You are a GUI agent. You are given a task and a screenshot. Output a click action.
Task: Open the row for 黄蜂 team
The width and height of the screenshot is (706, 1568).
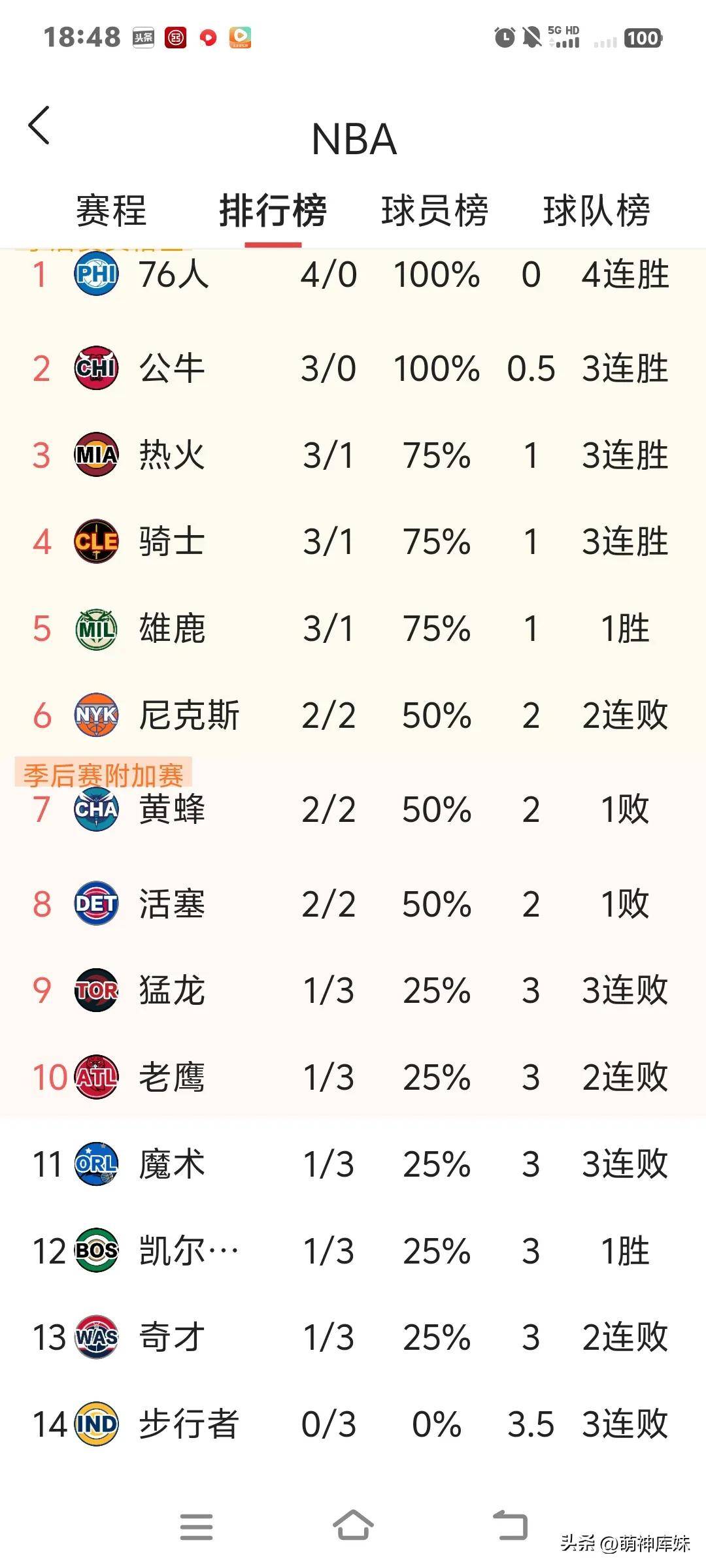pos(353,809)
